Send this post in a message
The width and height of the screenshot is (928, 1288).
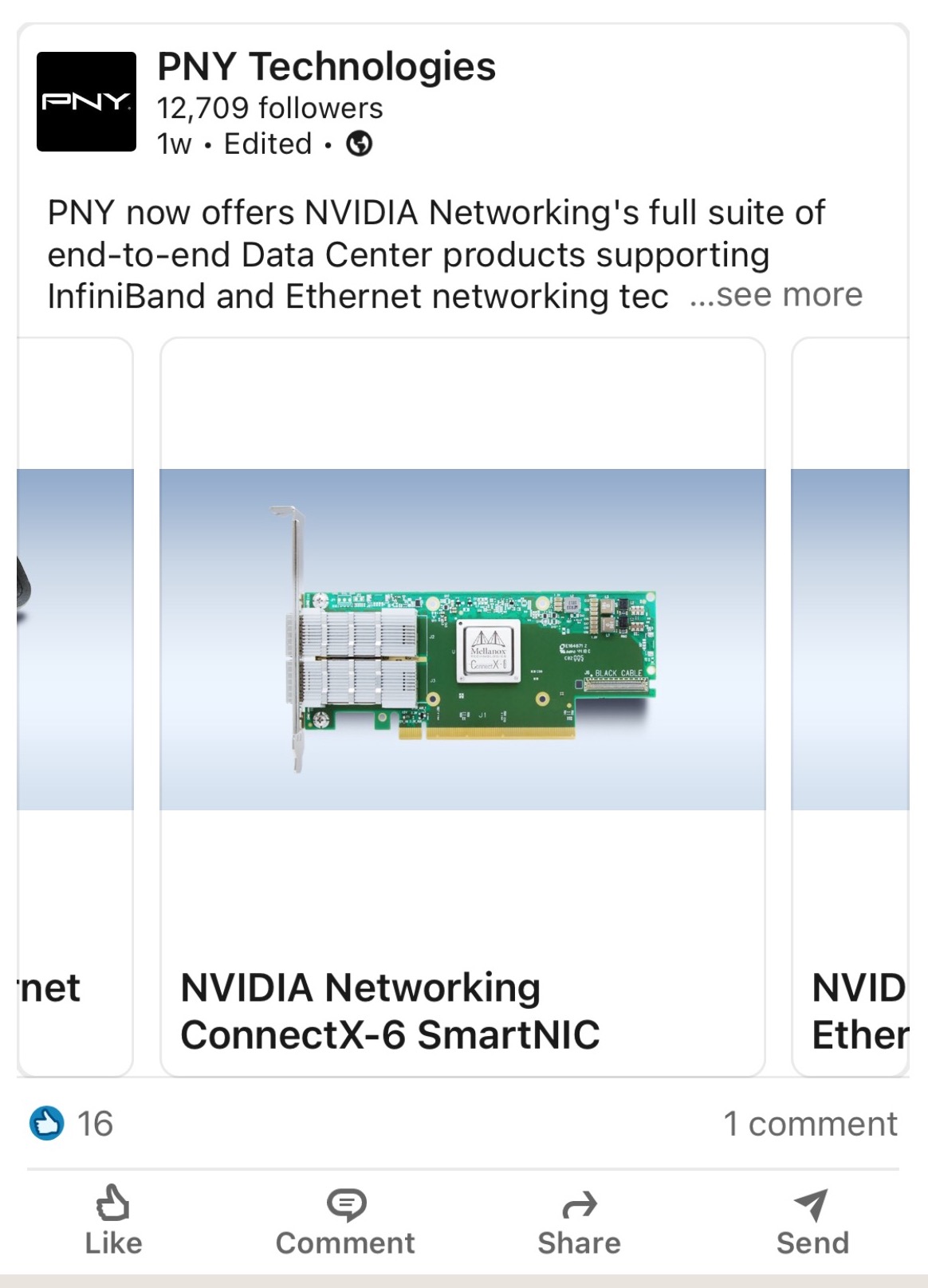click(812, 1221)
